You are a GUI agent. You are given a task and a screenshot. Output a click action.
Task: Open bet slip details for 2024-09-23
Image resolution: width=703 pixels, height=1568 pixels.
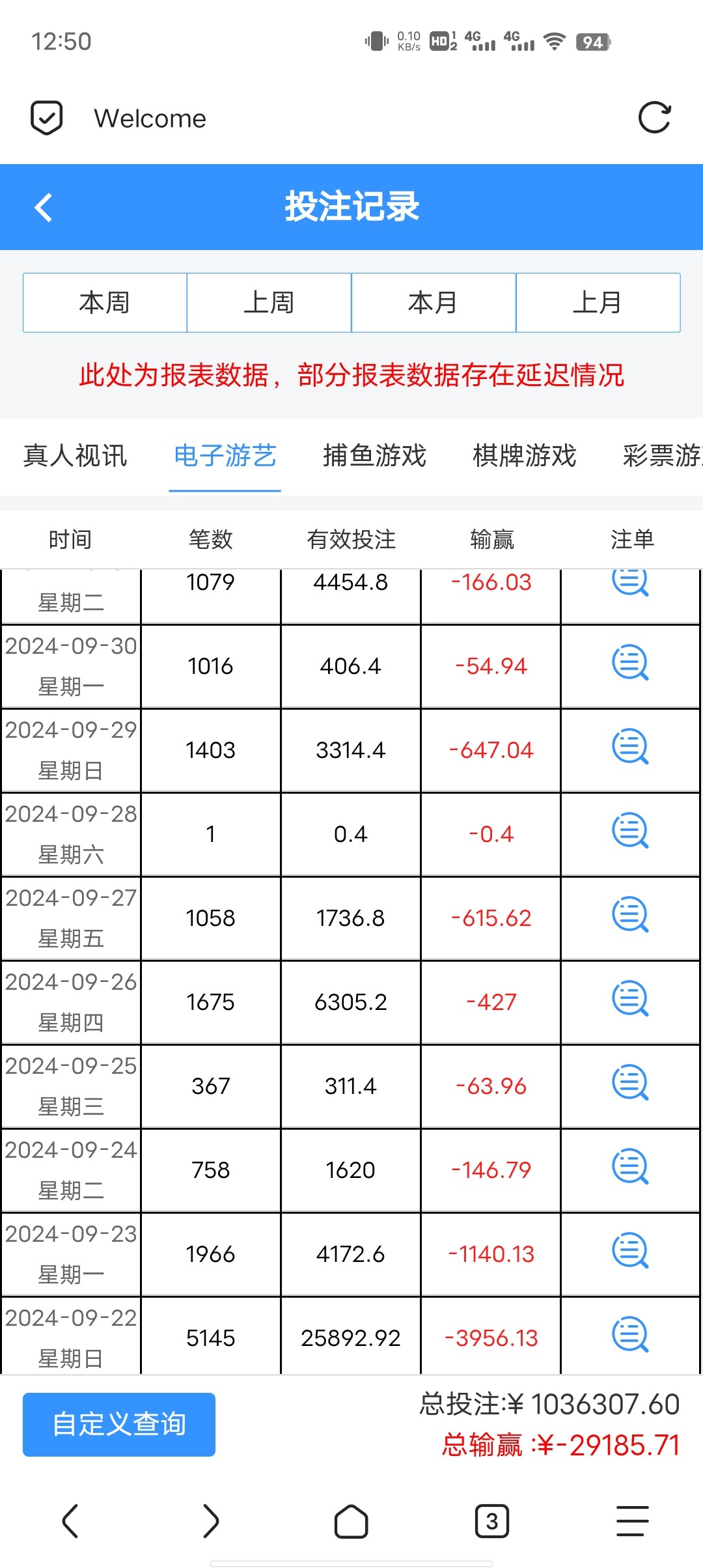[630, 1251]
